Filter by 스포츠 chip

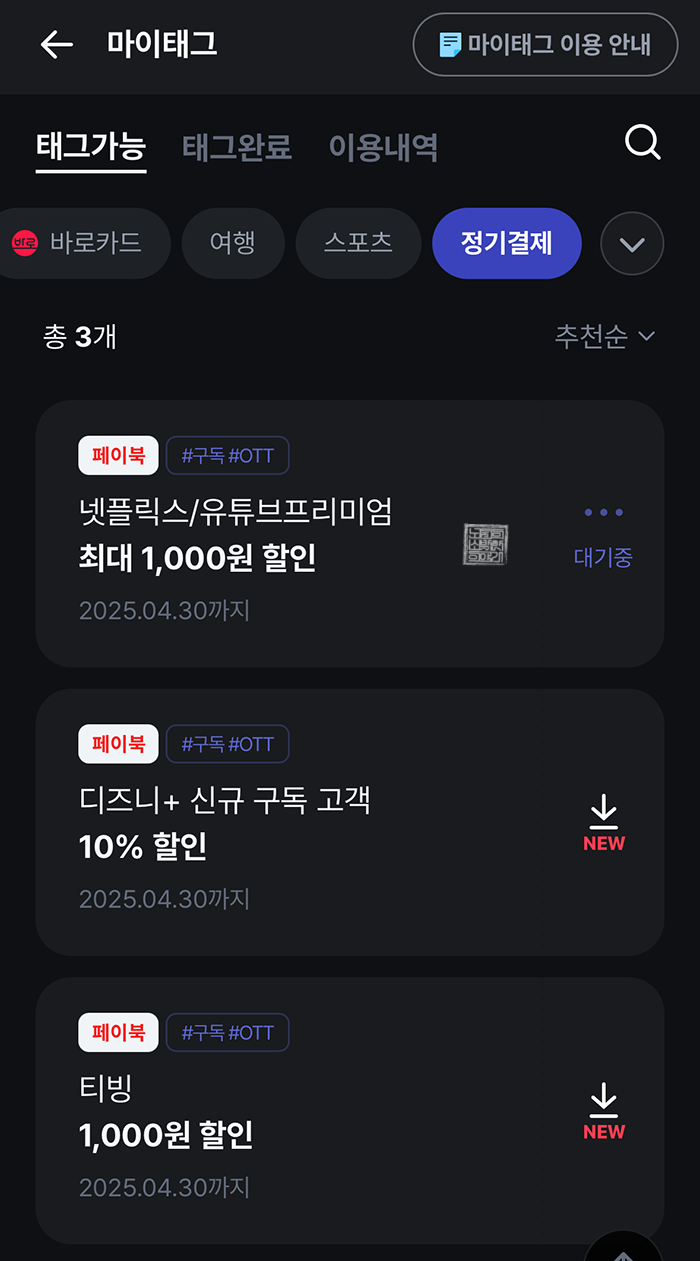click(358, 243)
